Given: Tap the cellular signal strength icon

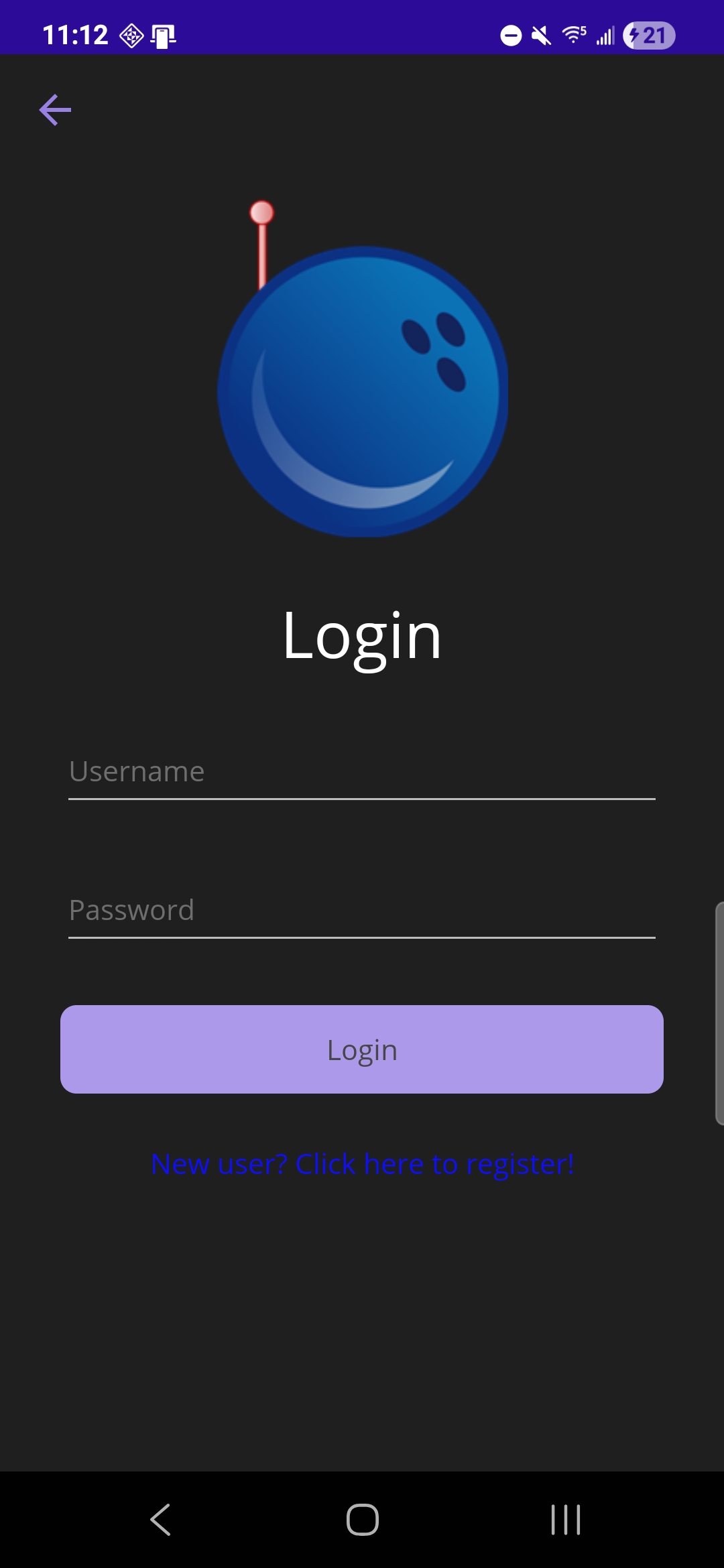Looking at the screenshot, I should click(x=606, y=36).
